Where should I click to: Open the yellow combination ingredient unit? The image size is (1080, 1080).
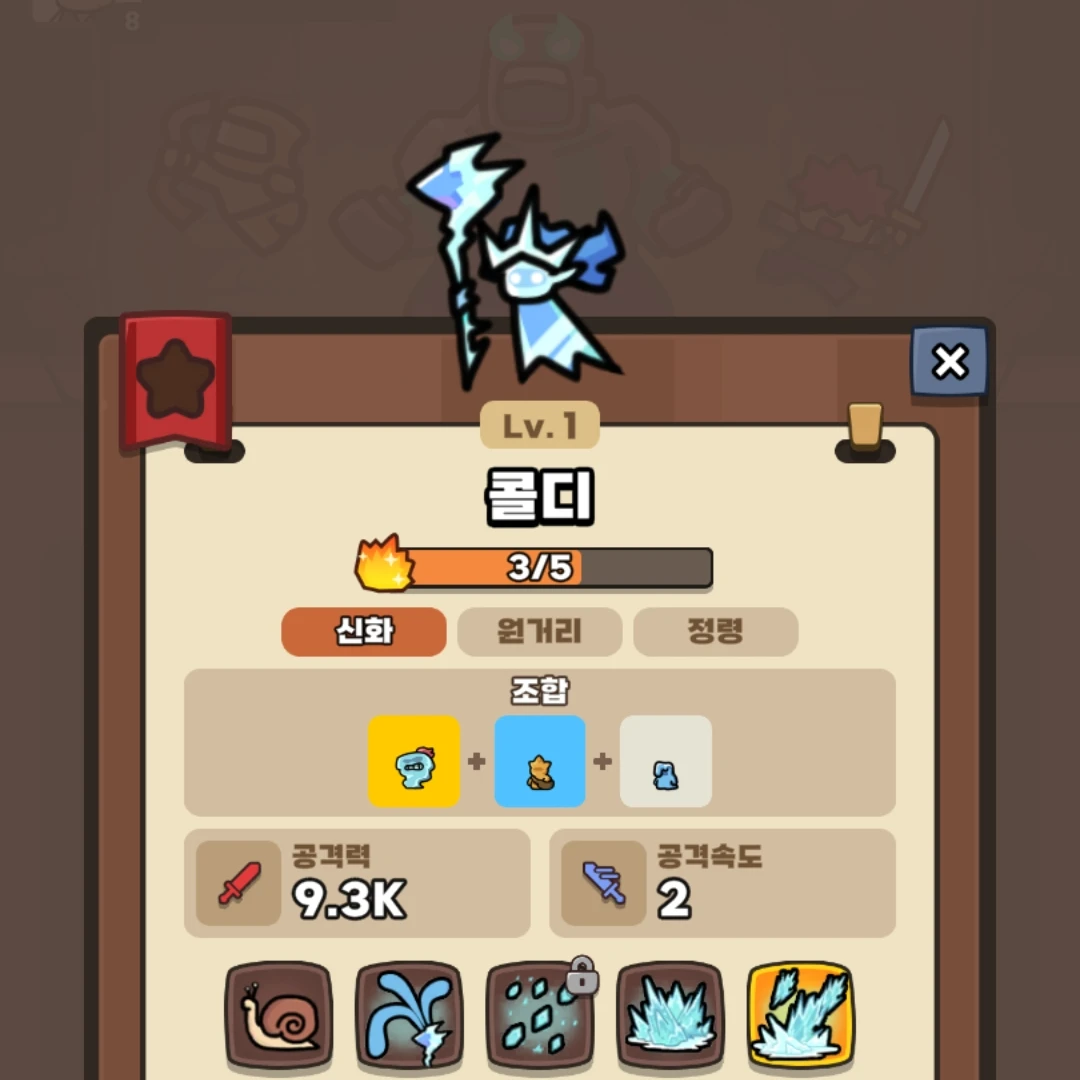(x=414, y=761)
